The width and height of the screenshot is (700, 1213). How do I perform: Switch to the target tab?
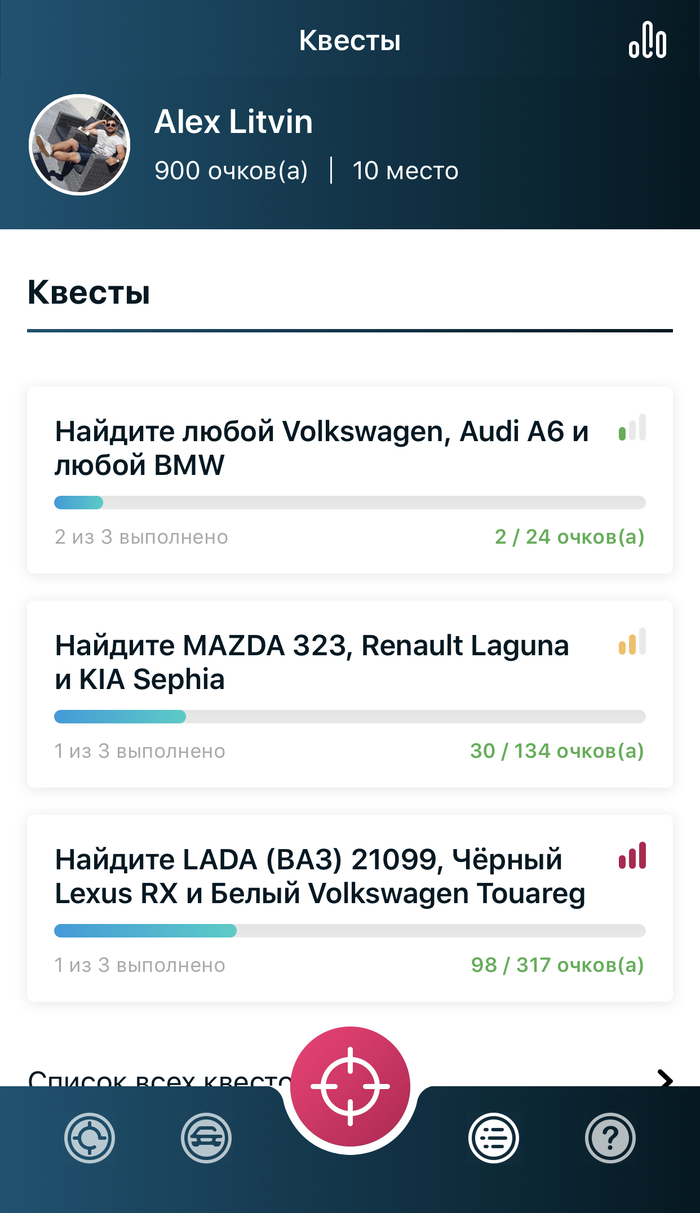pyautogui.click(x=90, y=1137)
